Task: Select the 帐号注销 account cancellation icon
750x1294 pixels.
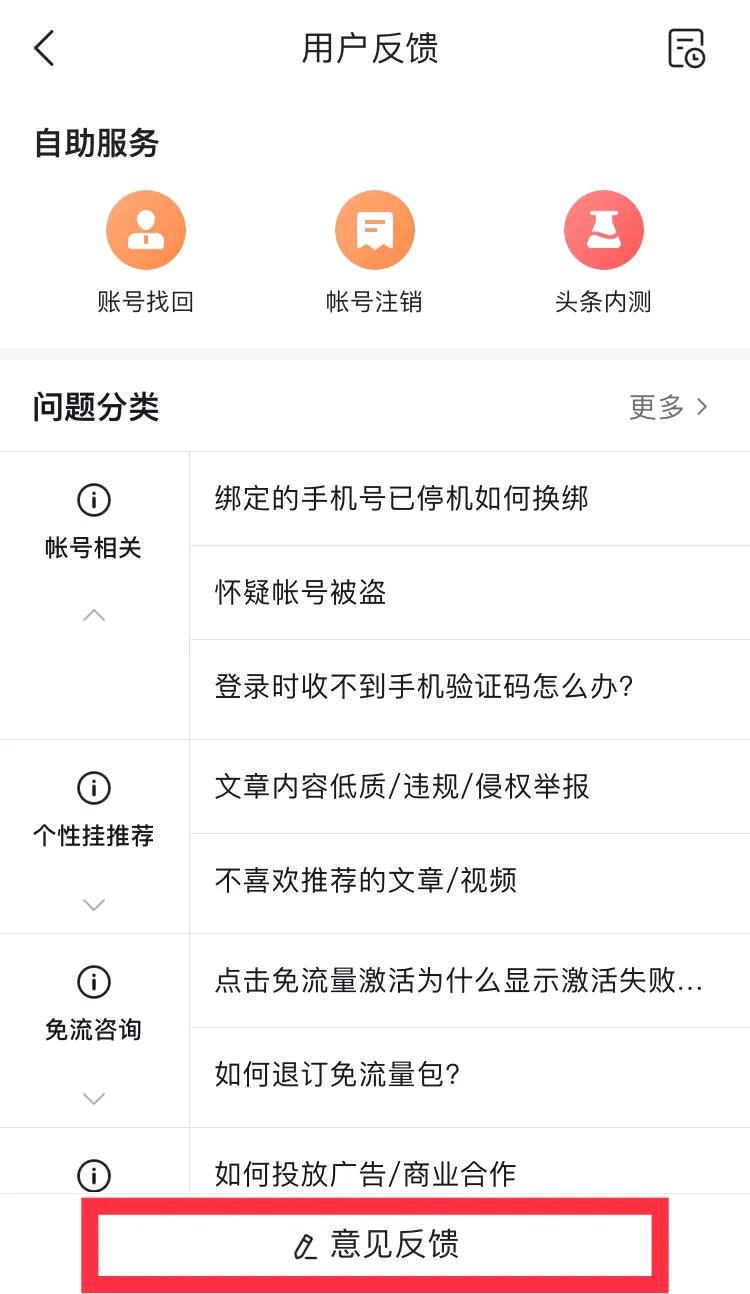Action: tap(375, 229)
